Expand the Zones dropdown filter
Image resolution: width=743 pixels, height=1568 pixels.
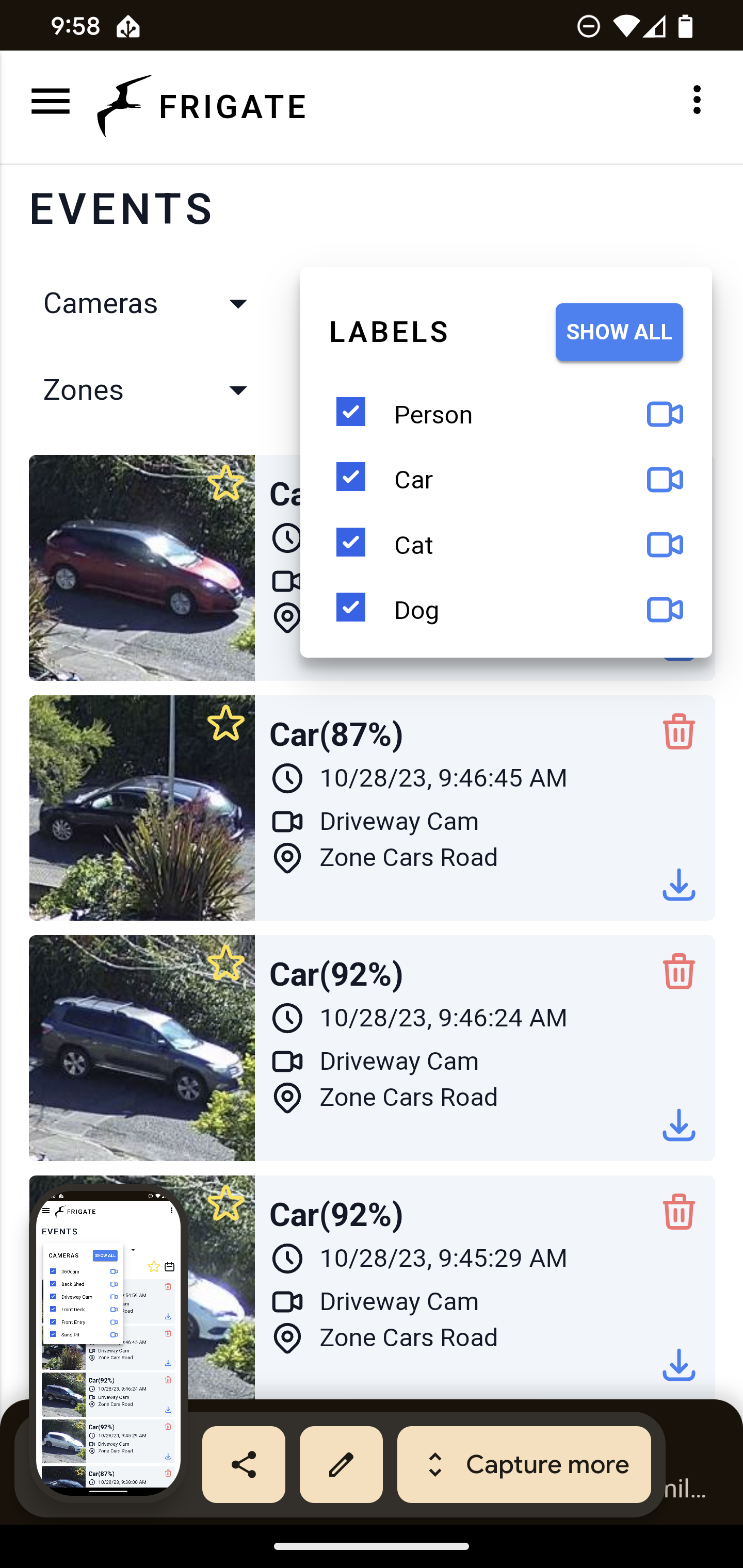click(x=146, y=390)
